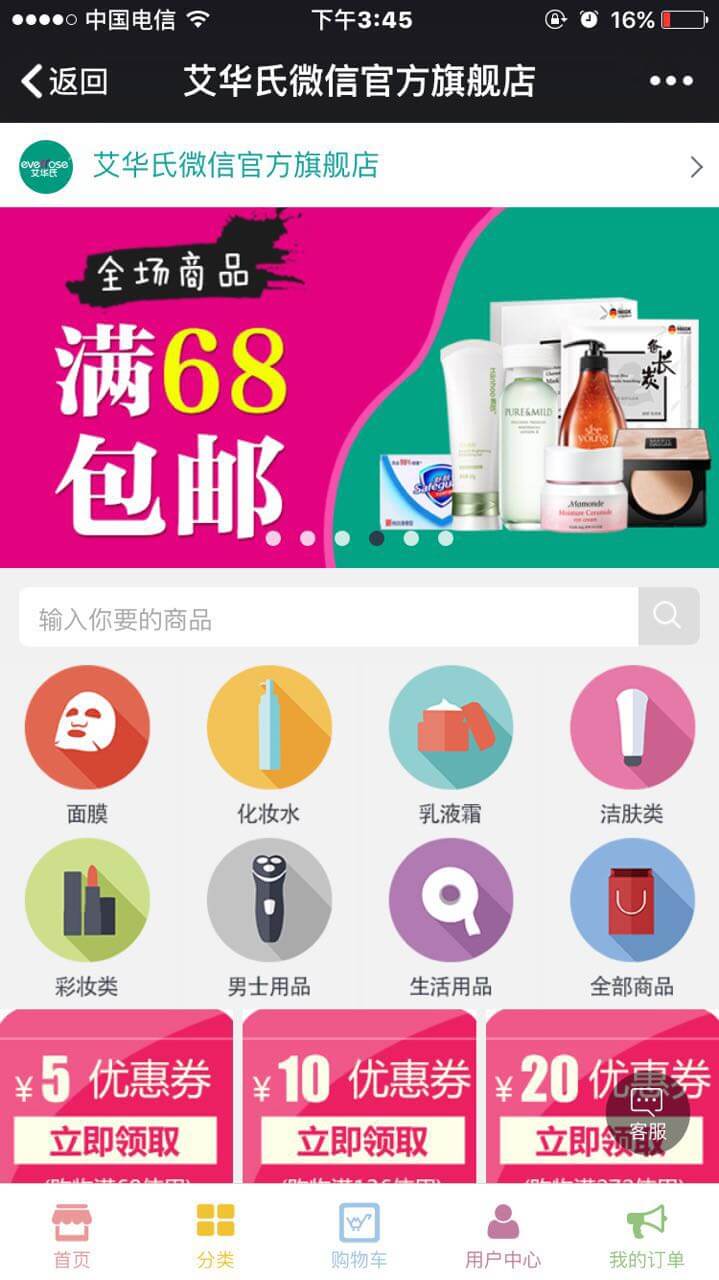Go back using the 返回 arrow
The height and width of the screenshot is (1280, 719).
coord(64,81)
